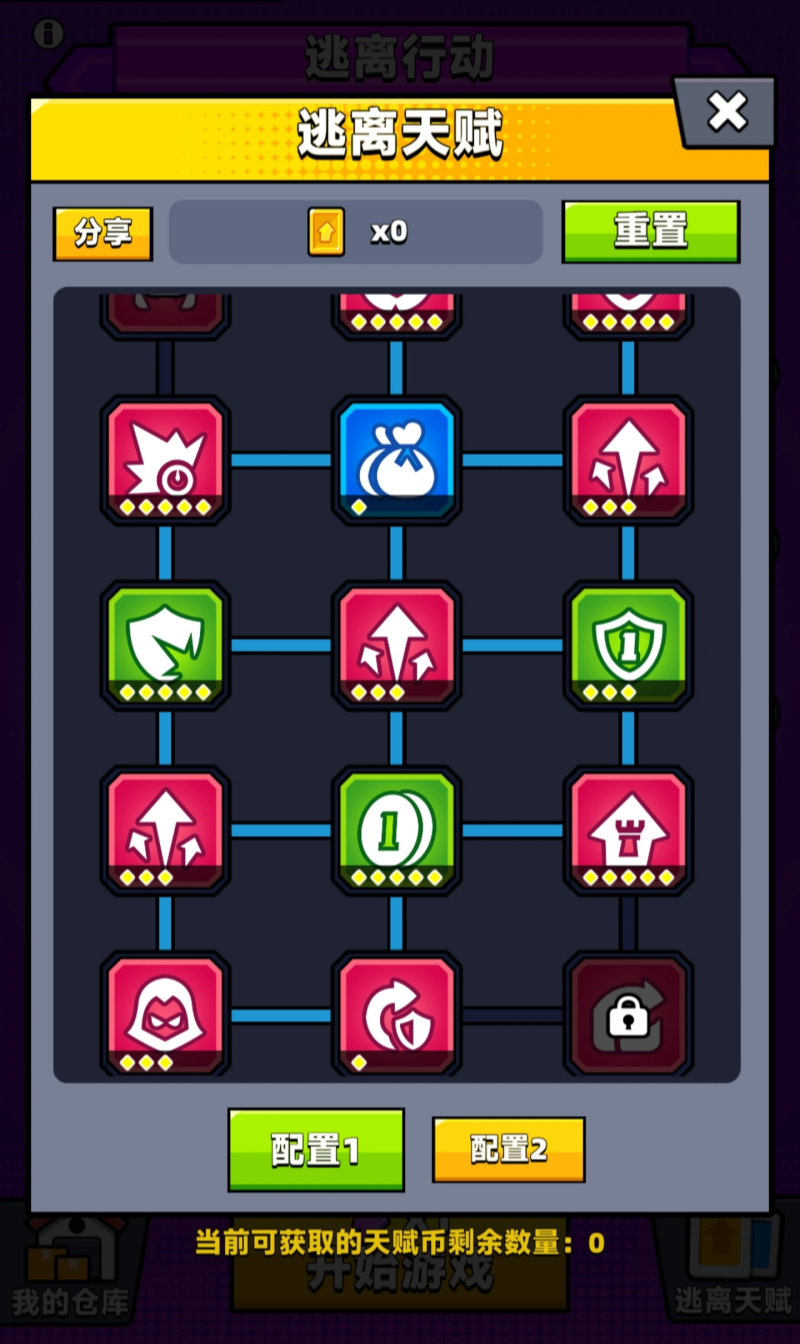
Task: Reset talents with the 重置 button
Action: coord(650,231)
